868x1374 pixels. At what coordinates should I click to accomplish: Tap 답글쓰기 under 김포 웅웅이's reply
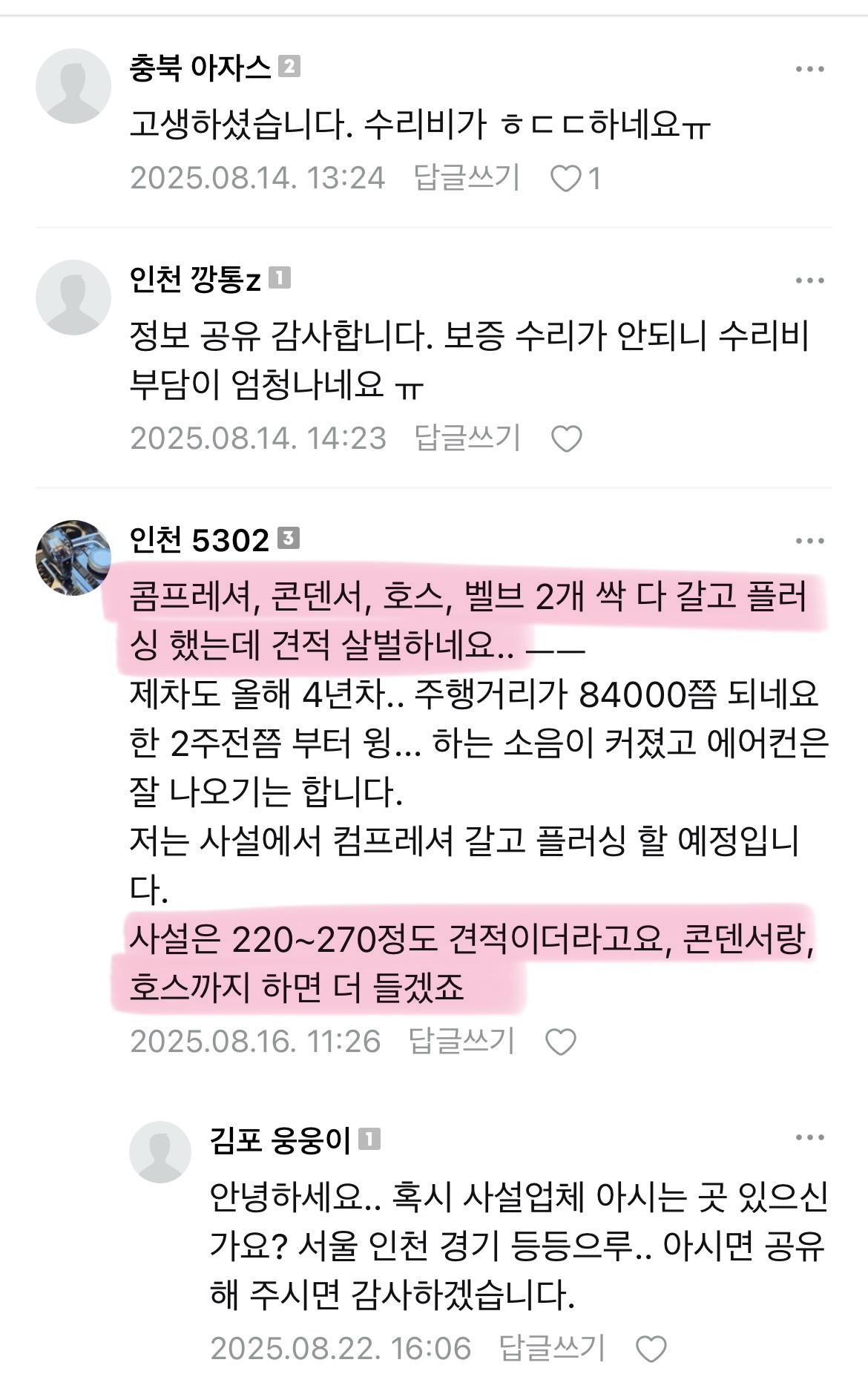coord(552,1347)
